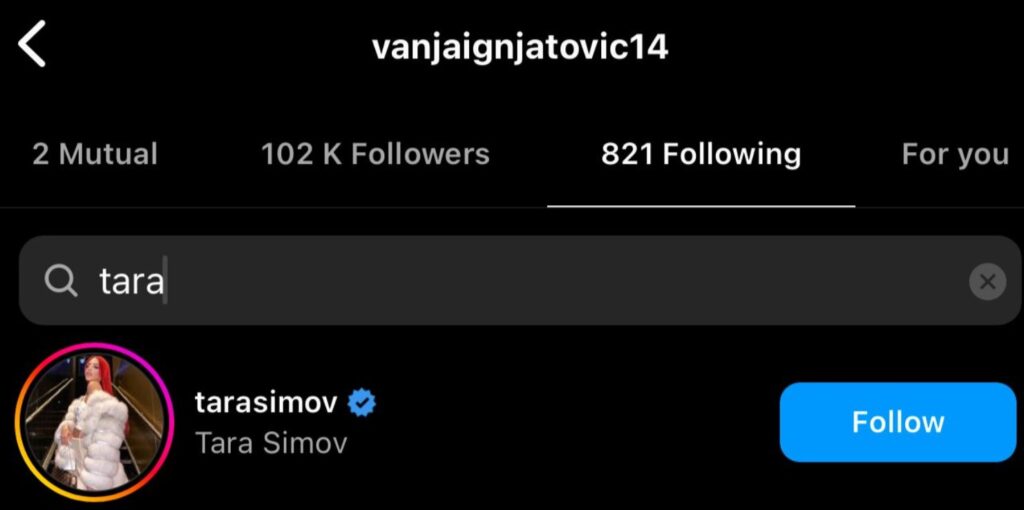
Task: Switch to the 102 K Followers tab
Action: click(375, 154)
